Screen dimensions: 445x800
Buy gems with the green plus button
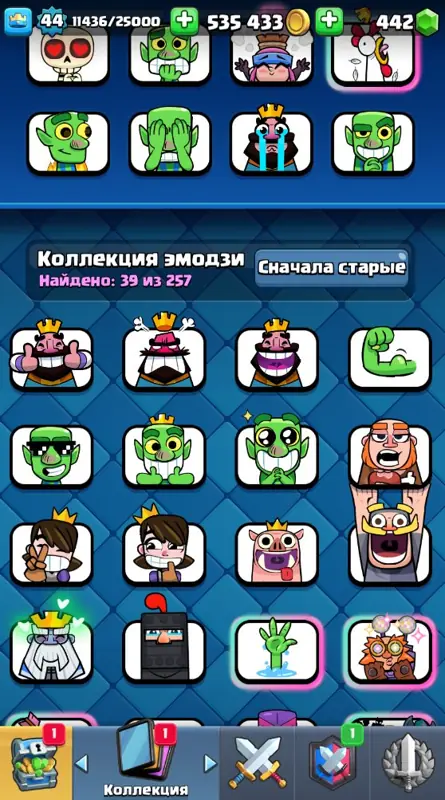[330, 21]
